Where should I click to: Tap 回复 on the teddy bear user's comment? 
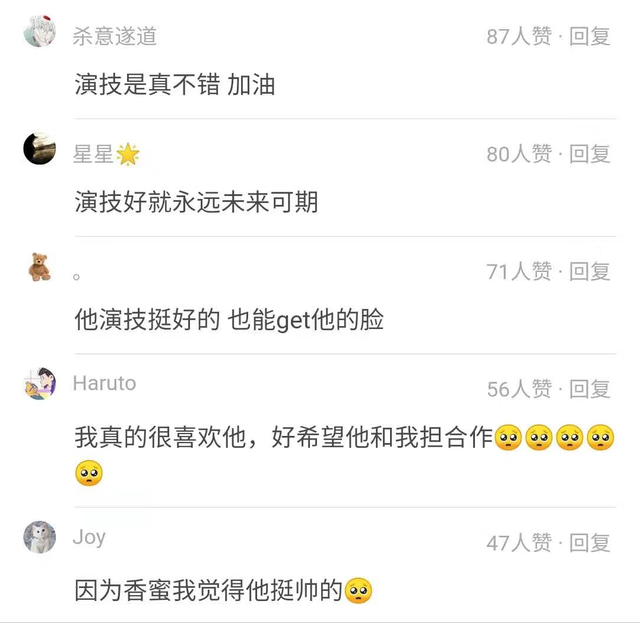[590, 271]
